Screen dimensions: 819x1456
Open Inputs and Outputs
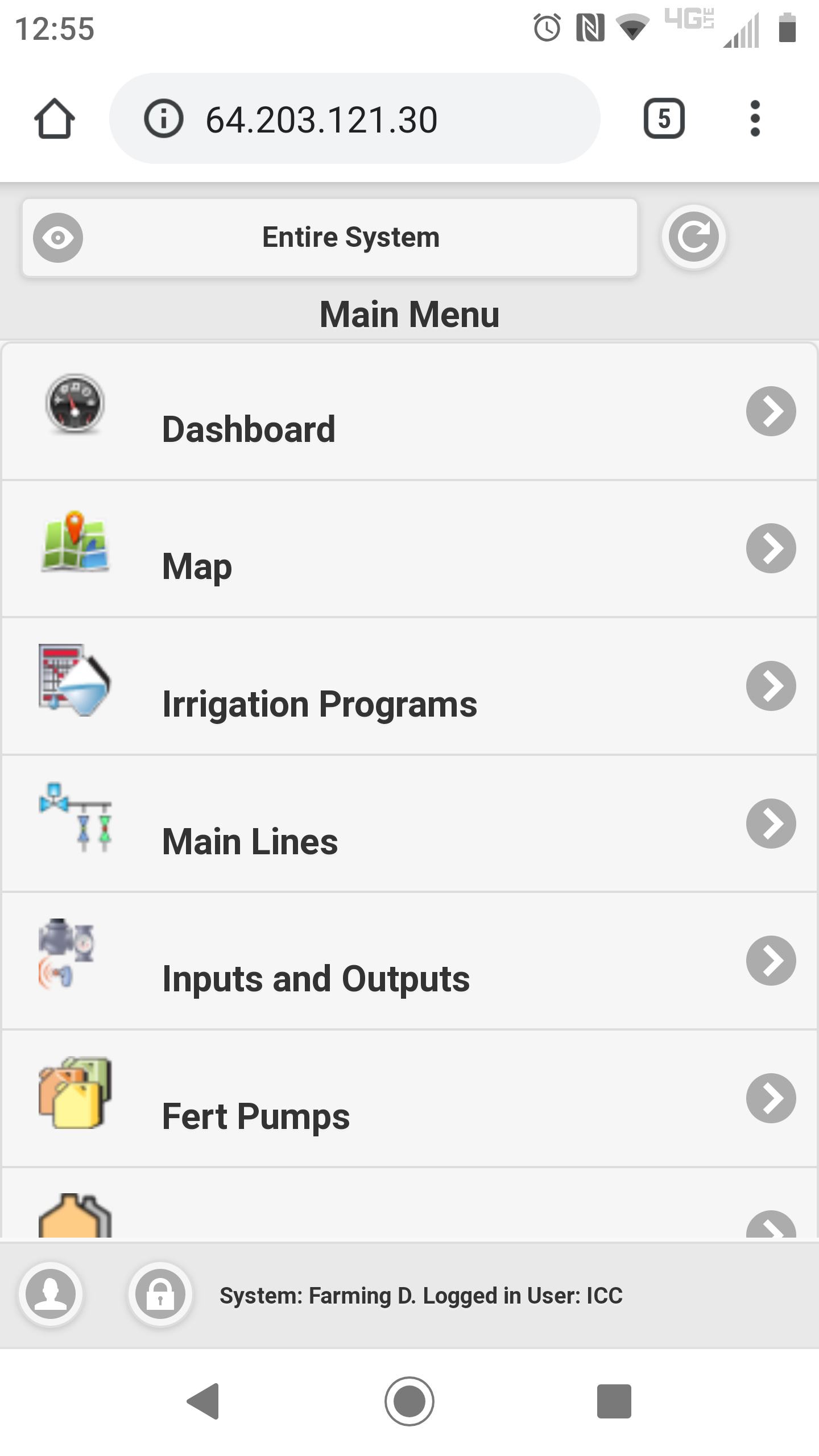pyautogui.click(x=409, y=961)
